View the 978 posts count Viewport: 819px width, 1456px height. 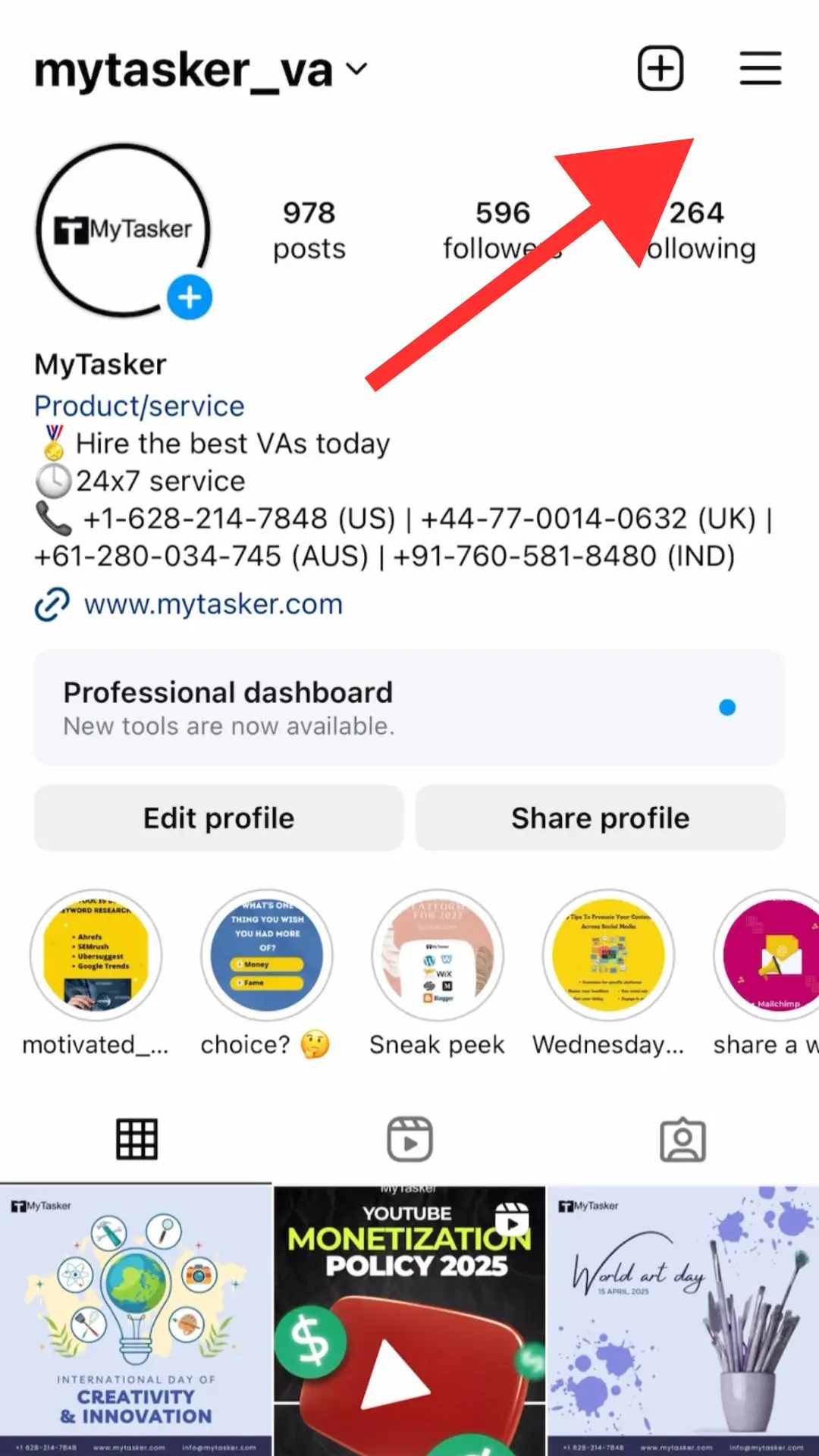coord(309,230)
